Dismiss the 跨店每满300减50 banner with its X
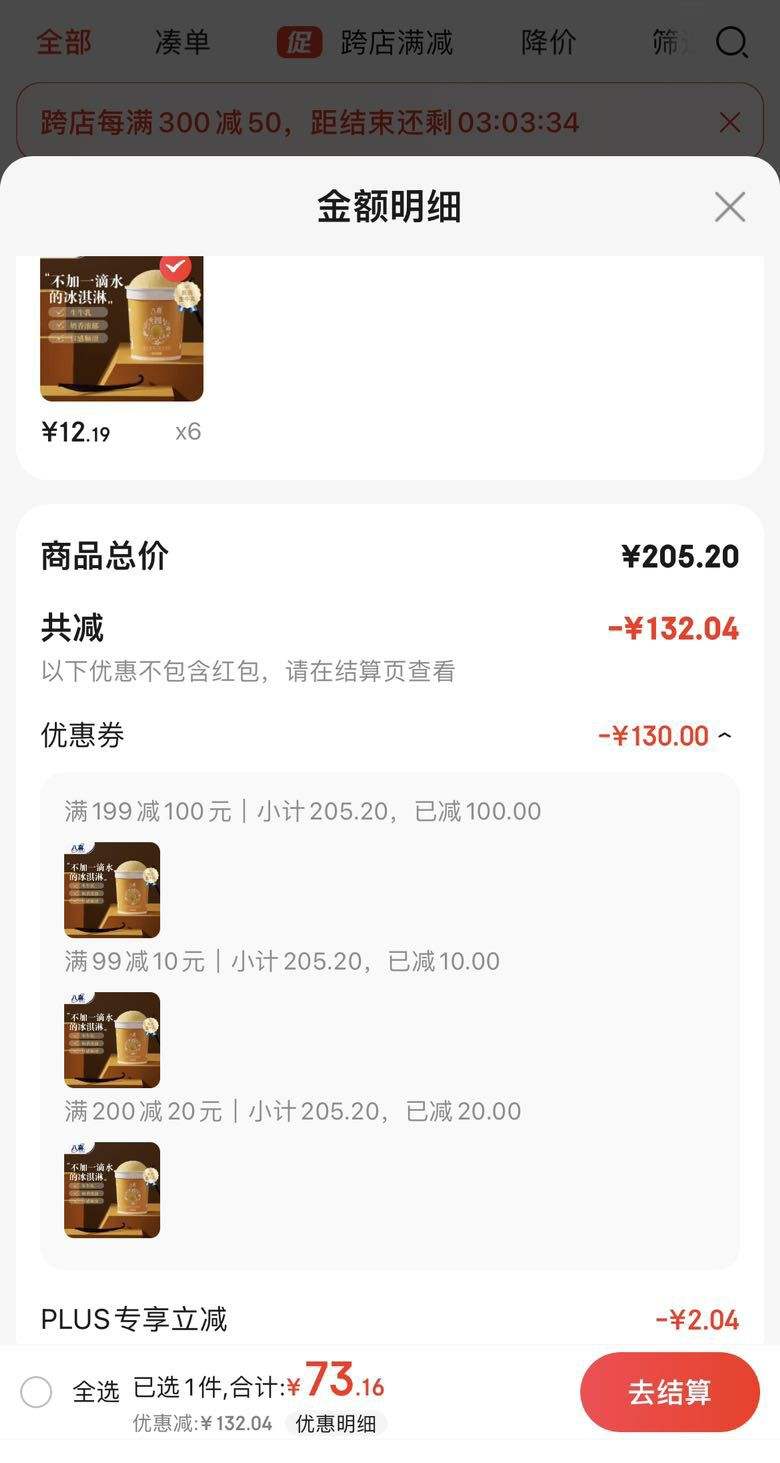The image size is (780, 1463). point(729,122)
